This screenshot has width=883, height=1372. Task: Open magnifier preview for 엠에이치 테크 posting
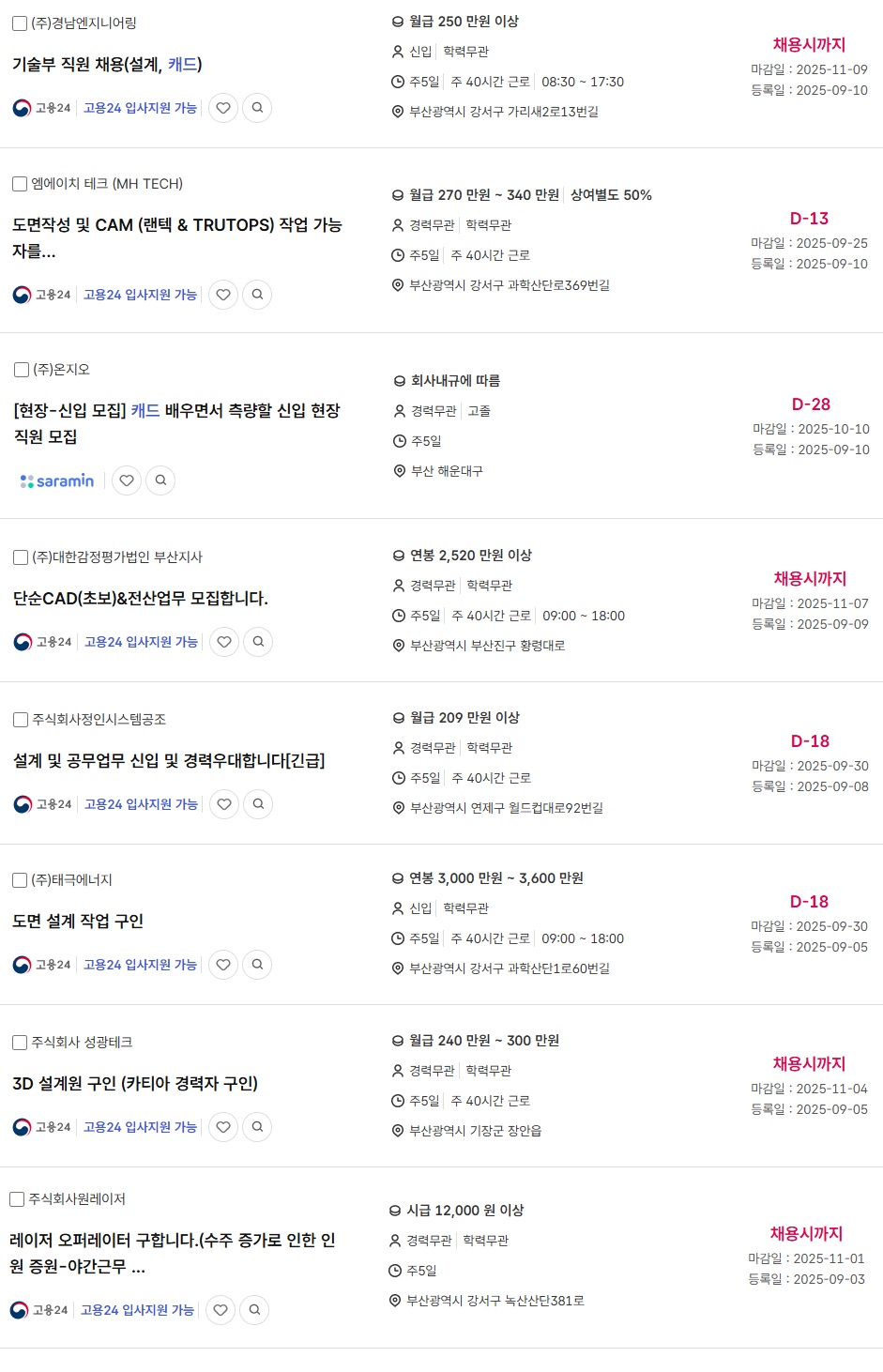point(257,295)
